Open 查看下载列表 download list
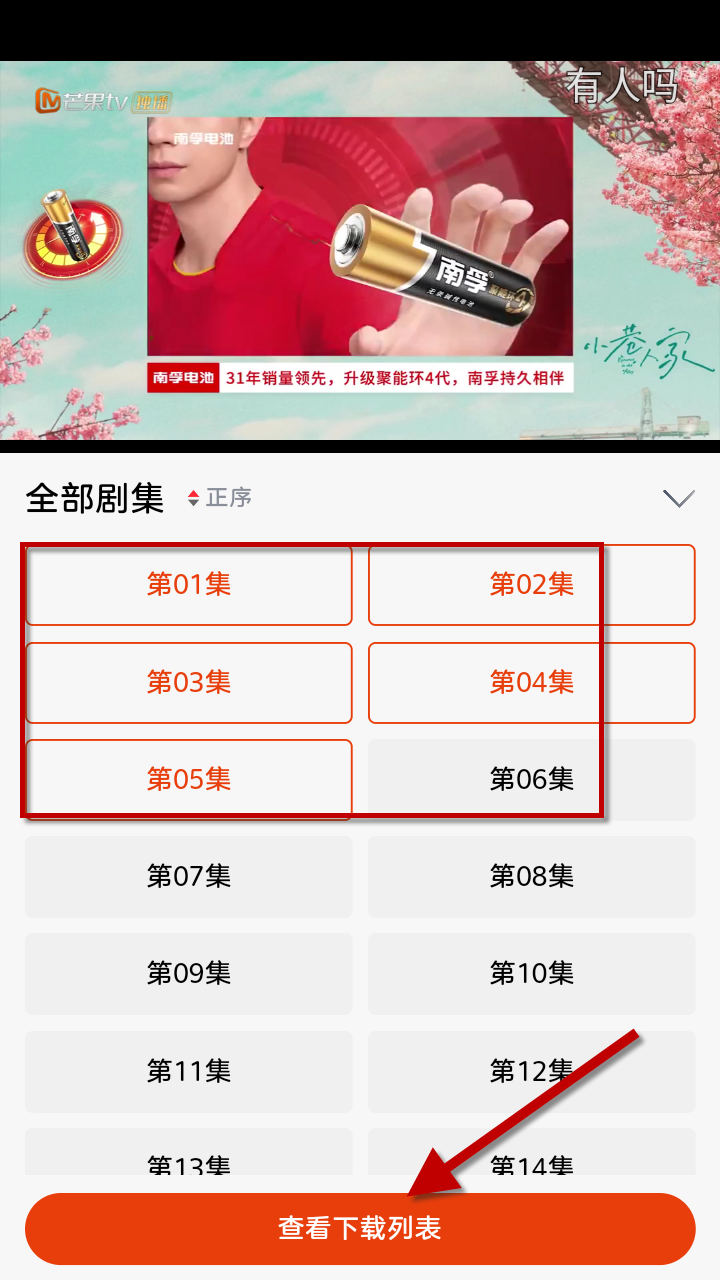The image size is (720, 1280). coord(360,1228)
